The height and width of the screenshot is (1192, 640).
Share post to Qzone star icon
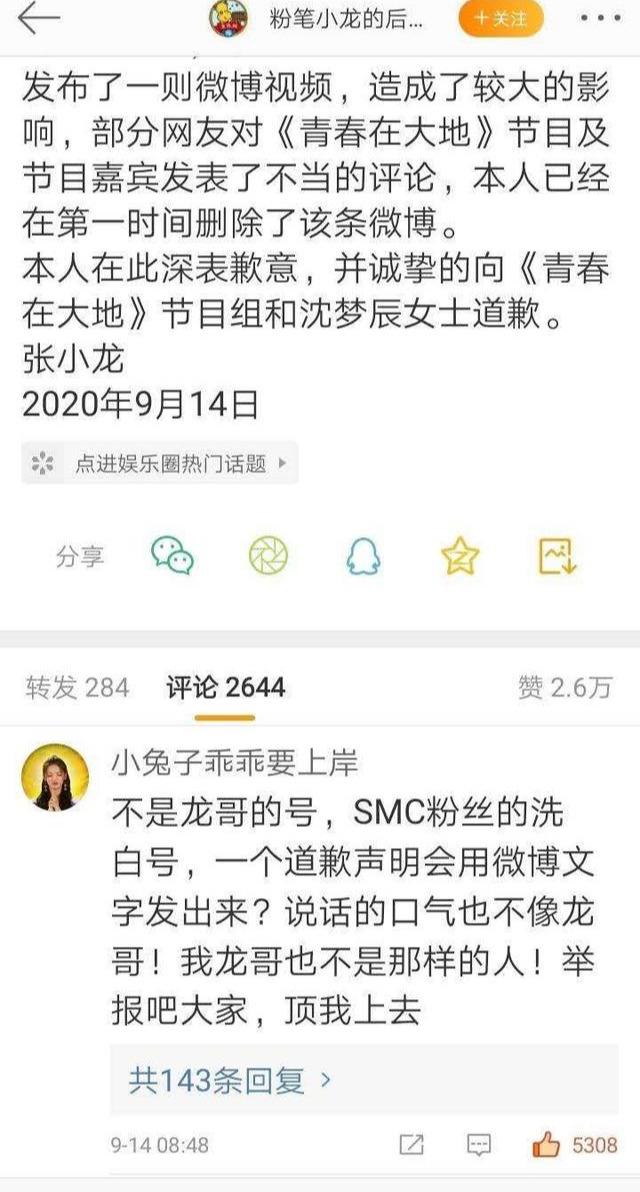tap(460, 557)
